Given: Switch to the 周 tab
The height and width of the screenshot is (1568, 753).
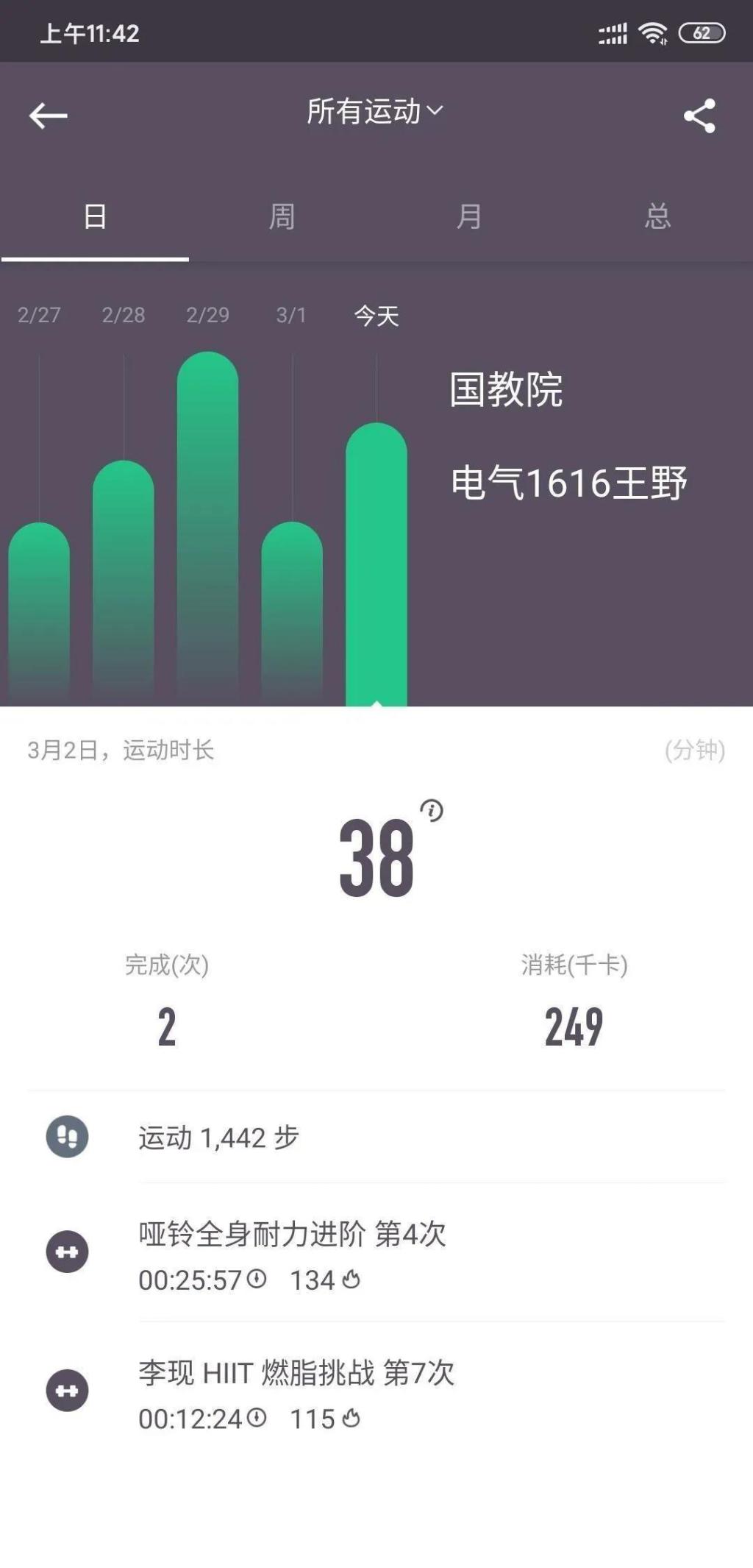Looking at the screenshot, I should 282,217.
